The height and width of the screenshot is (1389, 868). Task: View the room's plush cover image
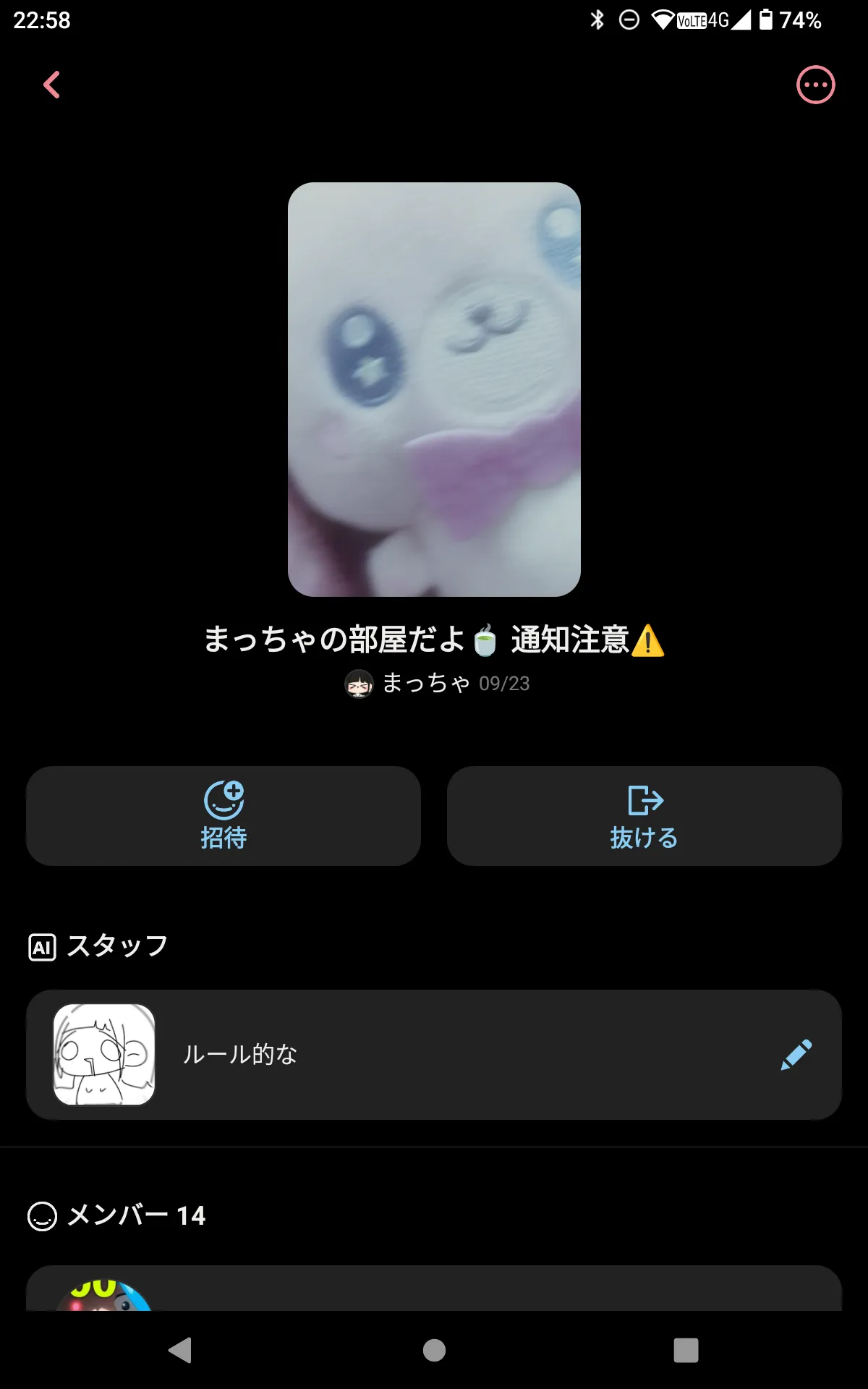(x=434, y=389)
